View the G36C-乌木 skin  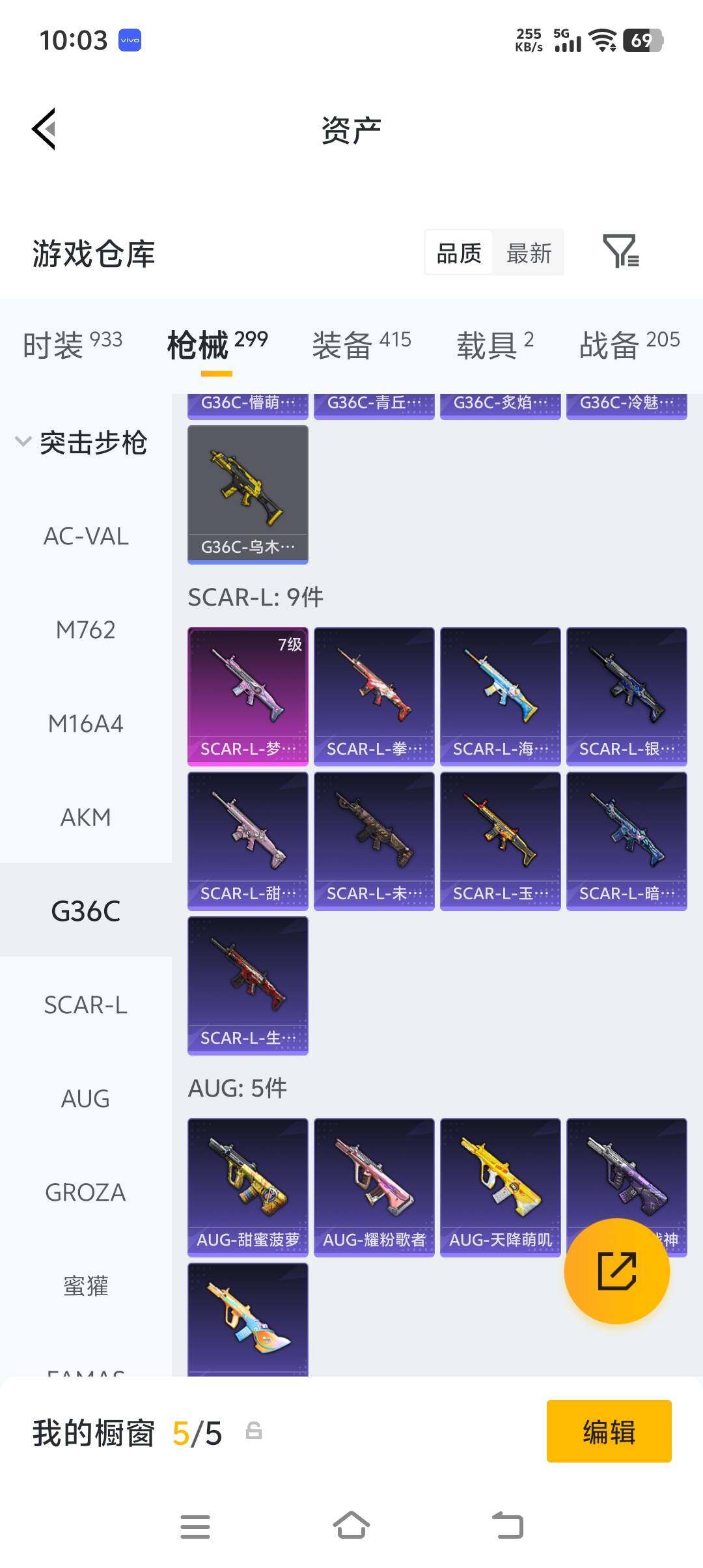point(248,494)
